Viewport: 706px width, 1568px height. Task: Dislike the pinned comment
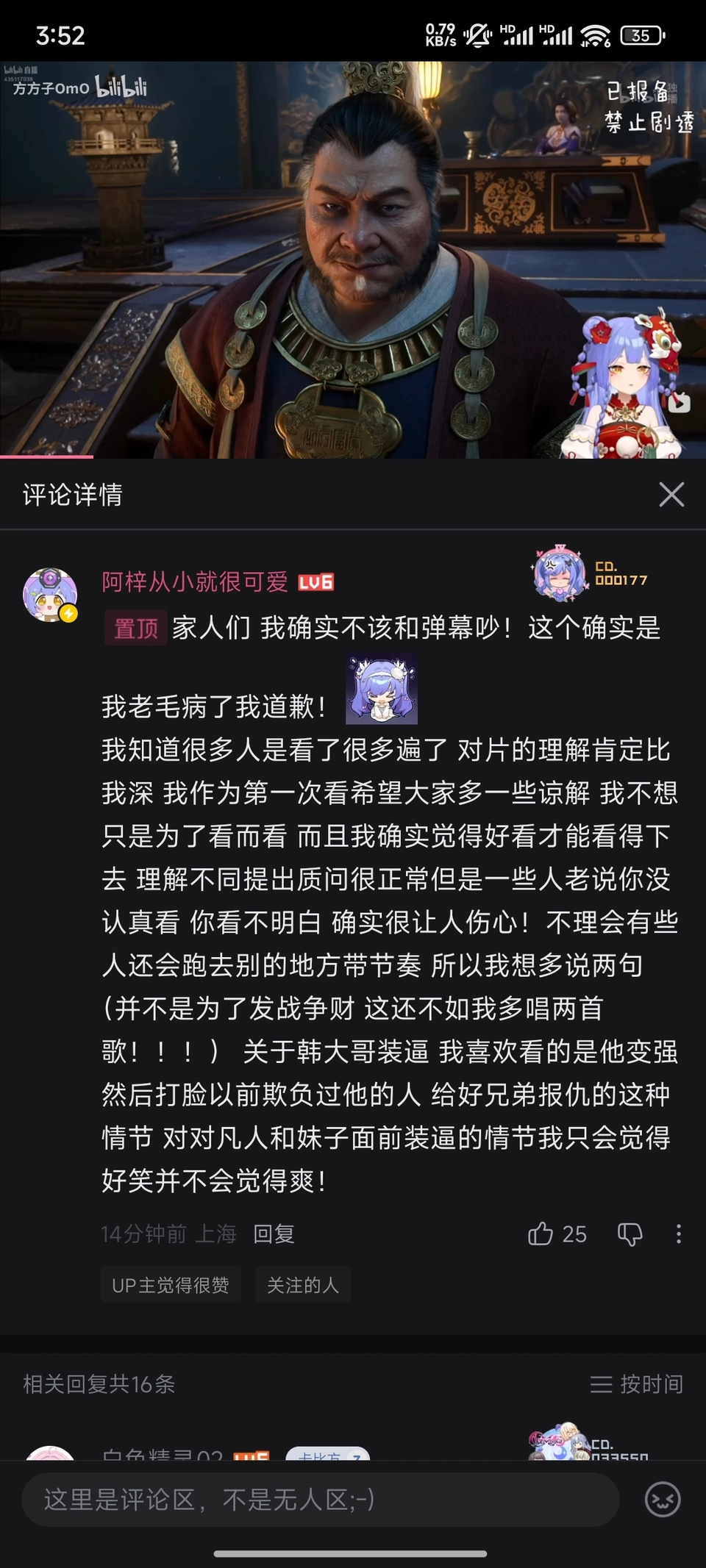click(x=630, y=1234)
